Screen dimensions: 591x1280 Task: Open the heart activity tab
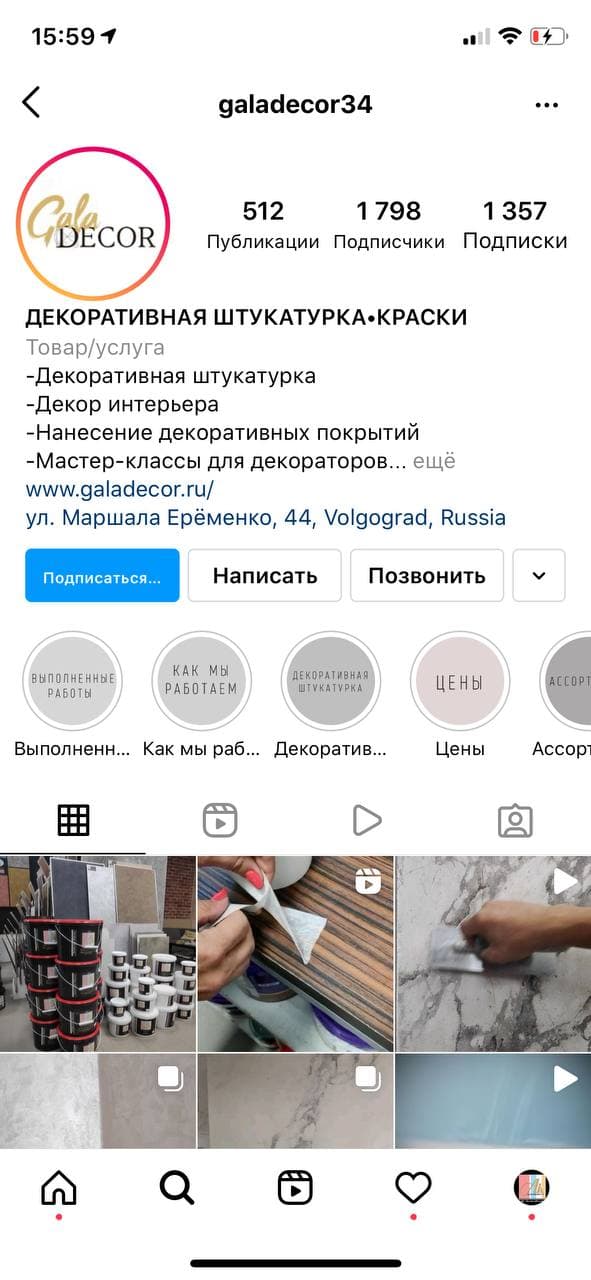pos(413,1187)
